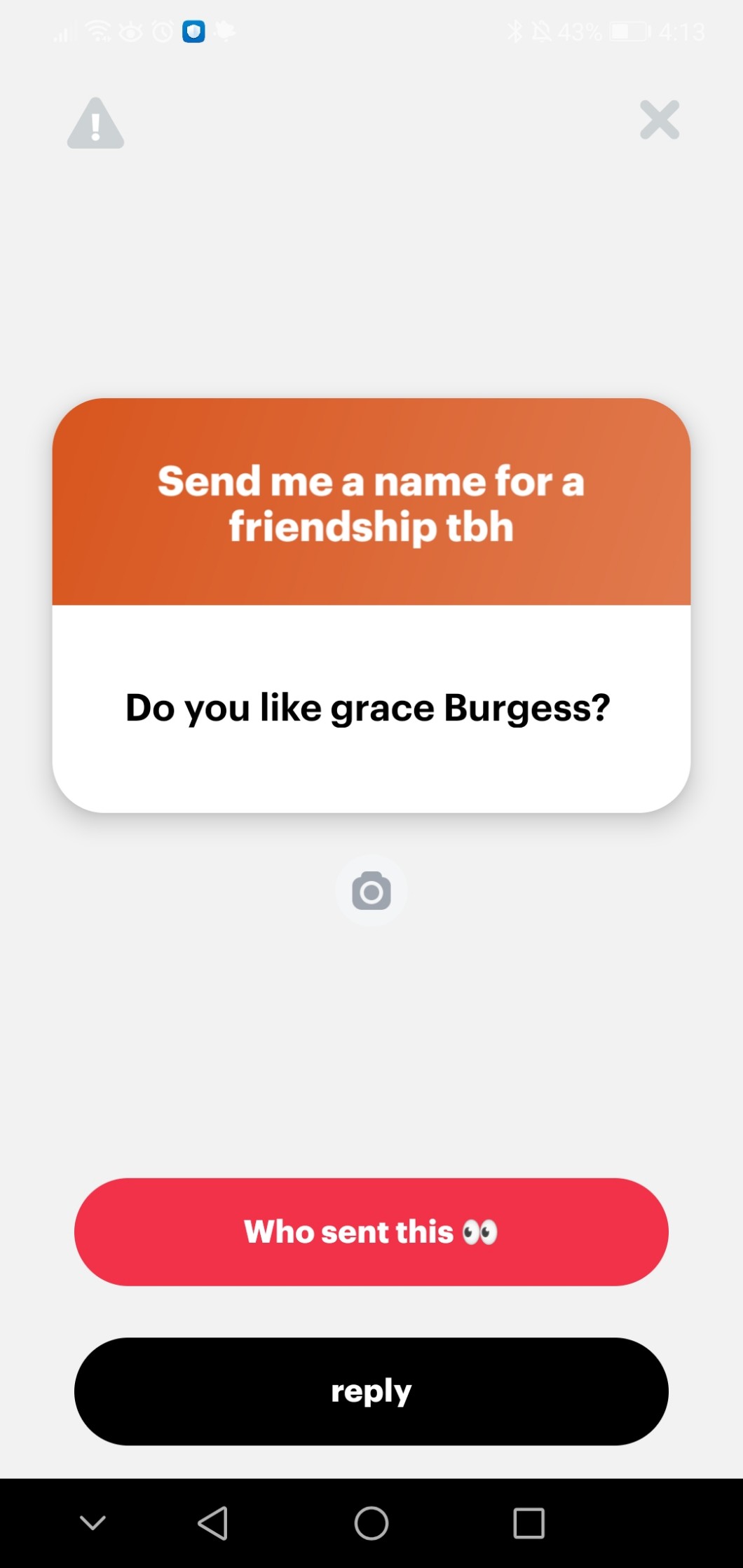Tap the camera icon below the card
Image resolution: width=743 pixels, height=1568 pixels.
(x=371, y=891)
